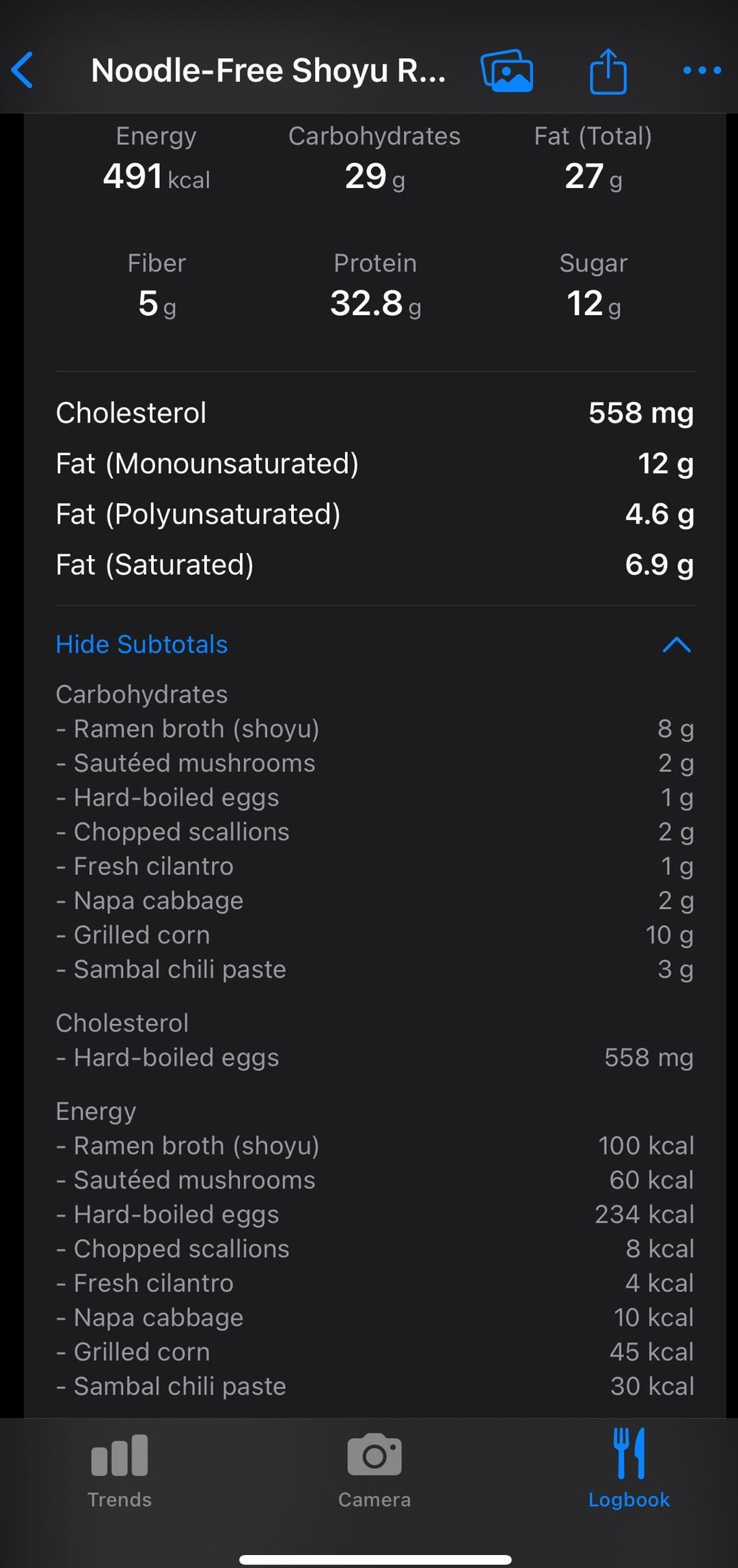Screen dimensions: 738x1568
Task: Go back using the top-left arrow
Action: point(23,70)
